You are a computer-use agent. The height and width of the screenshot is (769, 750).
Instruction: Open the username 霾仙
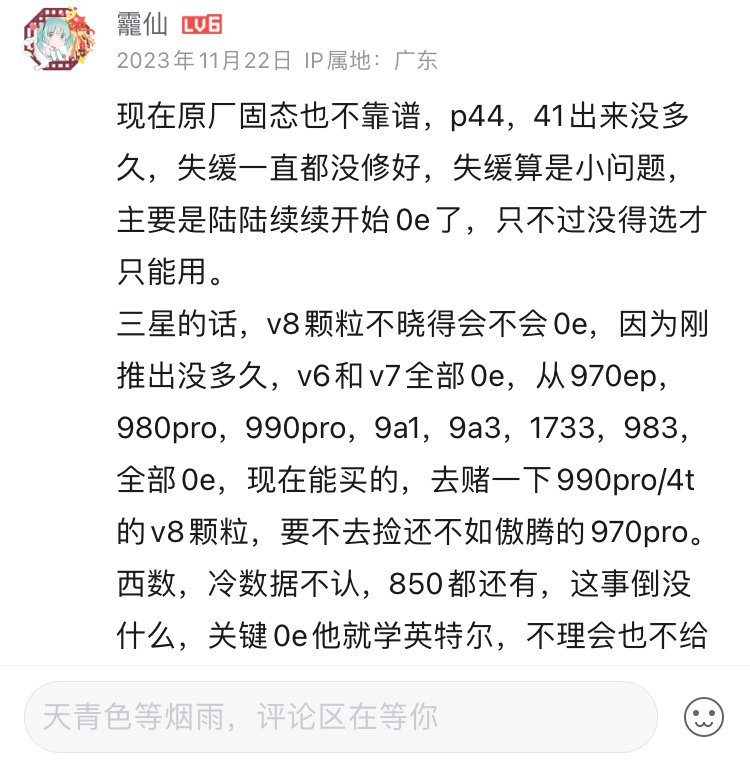pos(141,25)
